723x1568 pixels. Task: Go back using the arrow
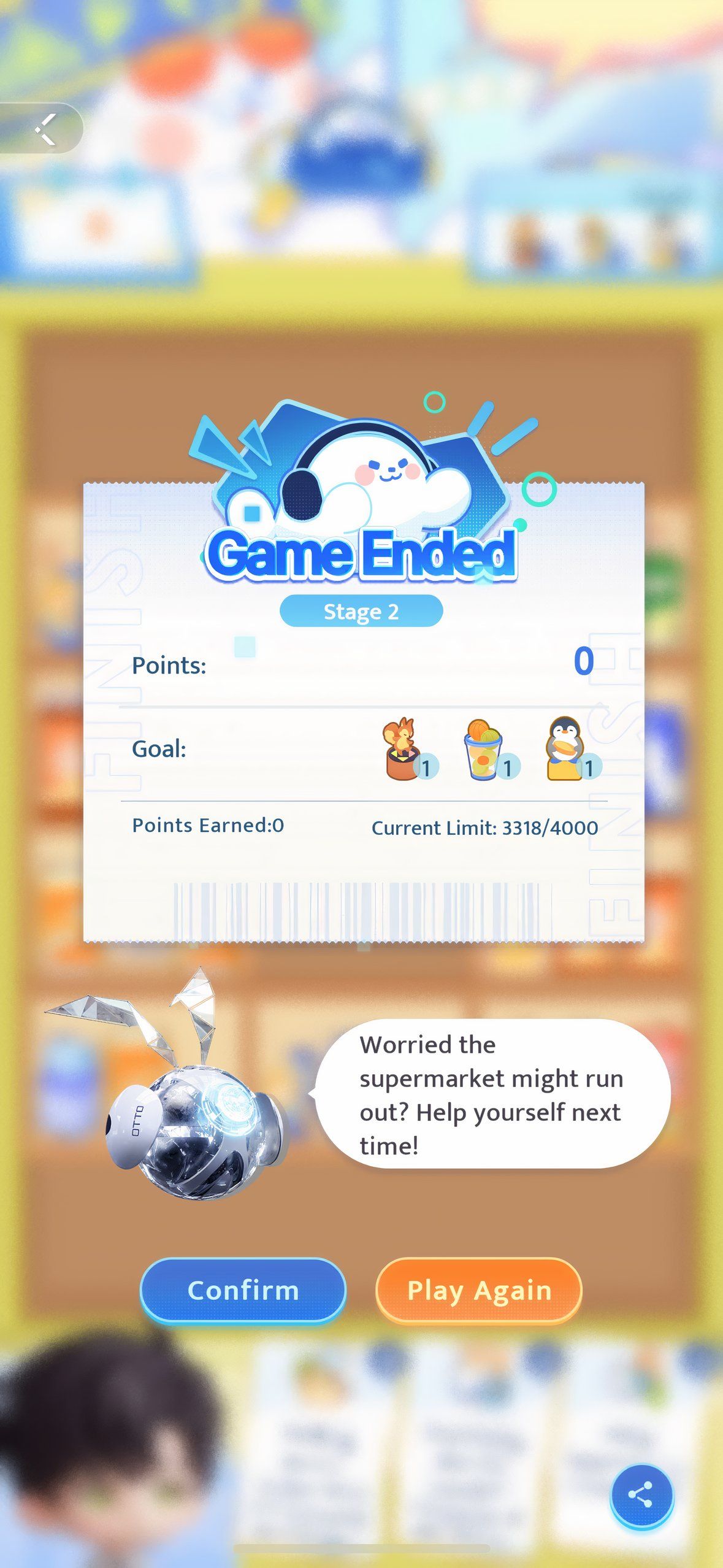(44, 128)
